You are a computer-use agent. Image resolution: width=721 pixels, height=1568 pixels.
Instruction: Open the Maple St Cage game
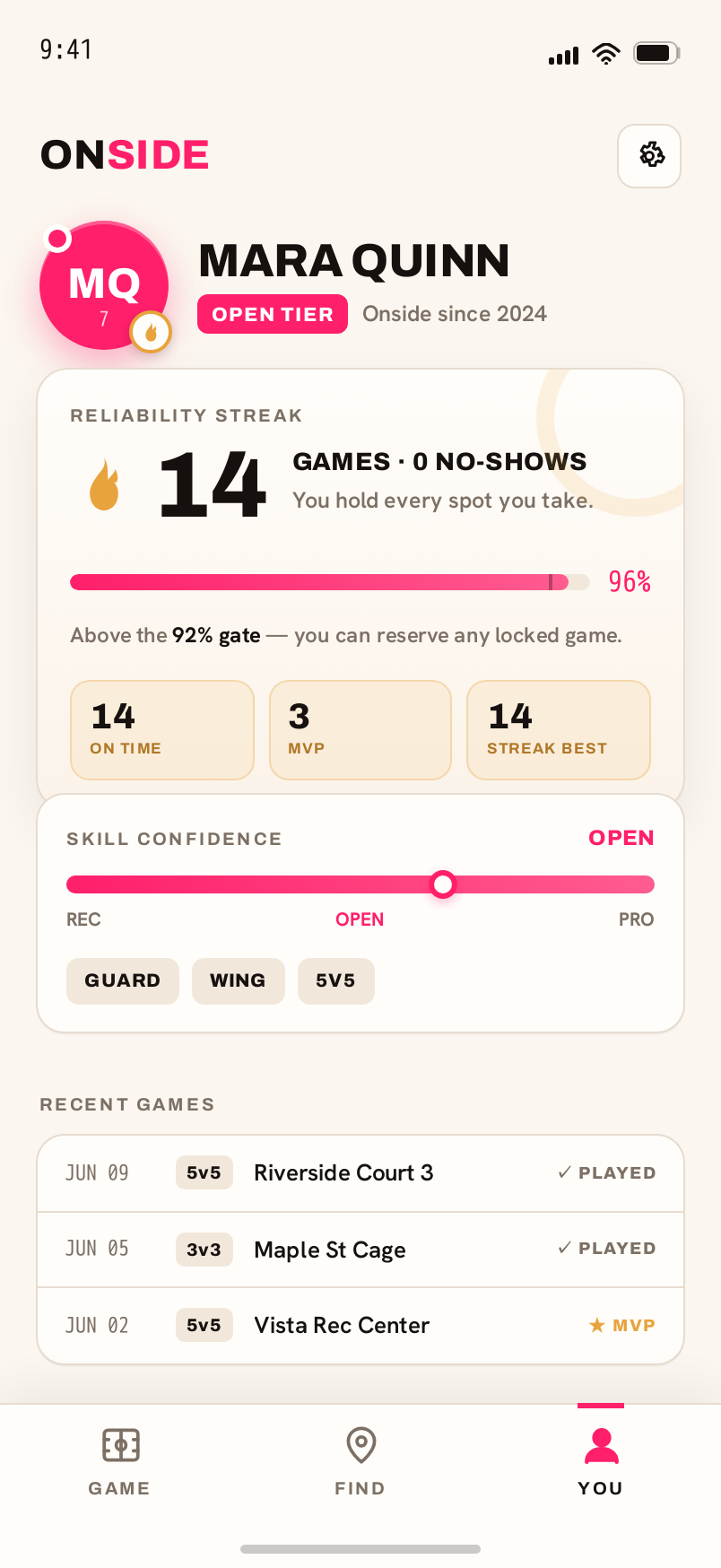pos(360,1250)
